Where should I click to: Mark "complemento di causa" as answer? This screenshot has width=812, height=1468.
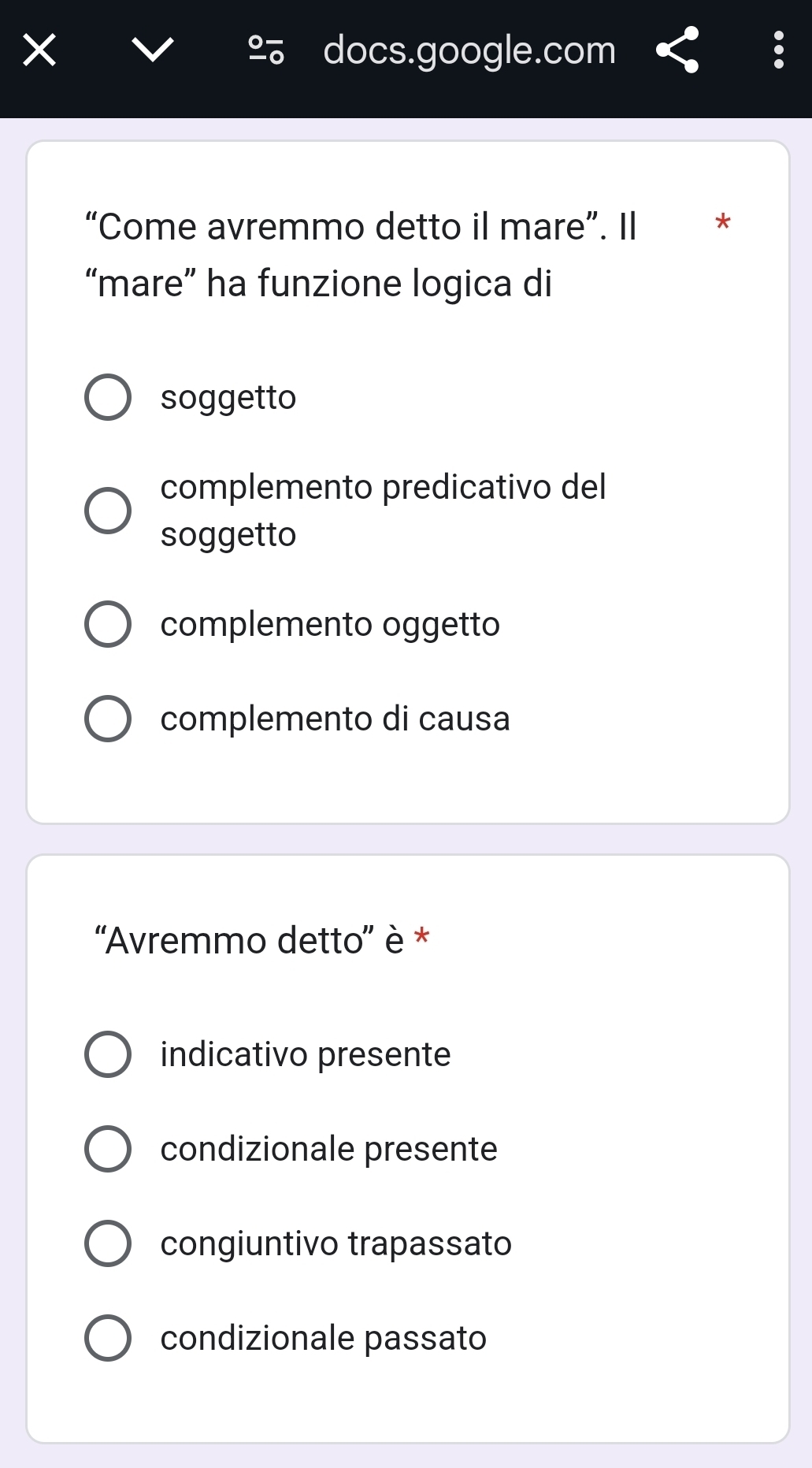[x=108, y=719]
